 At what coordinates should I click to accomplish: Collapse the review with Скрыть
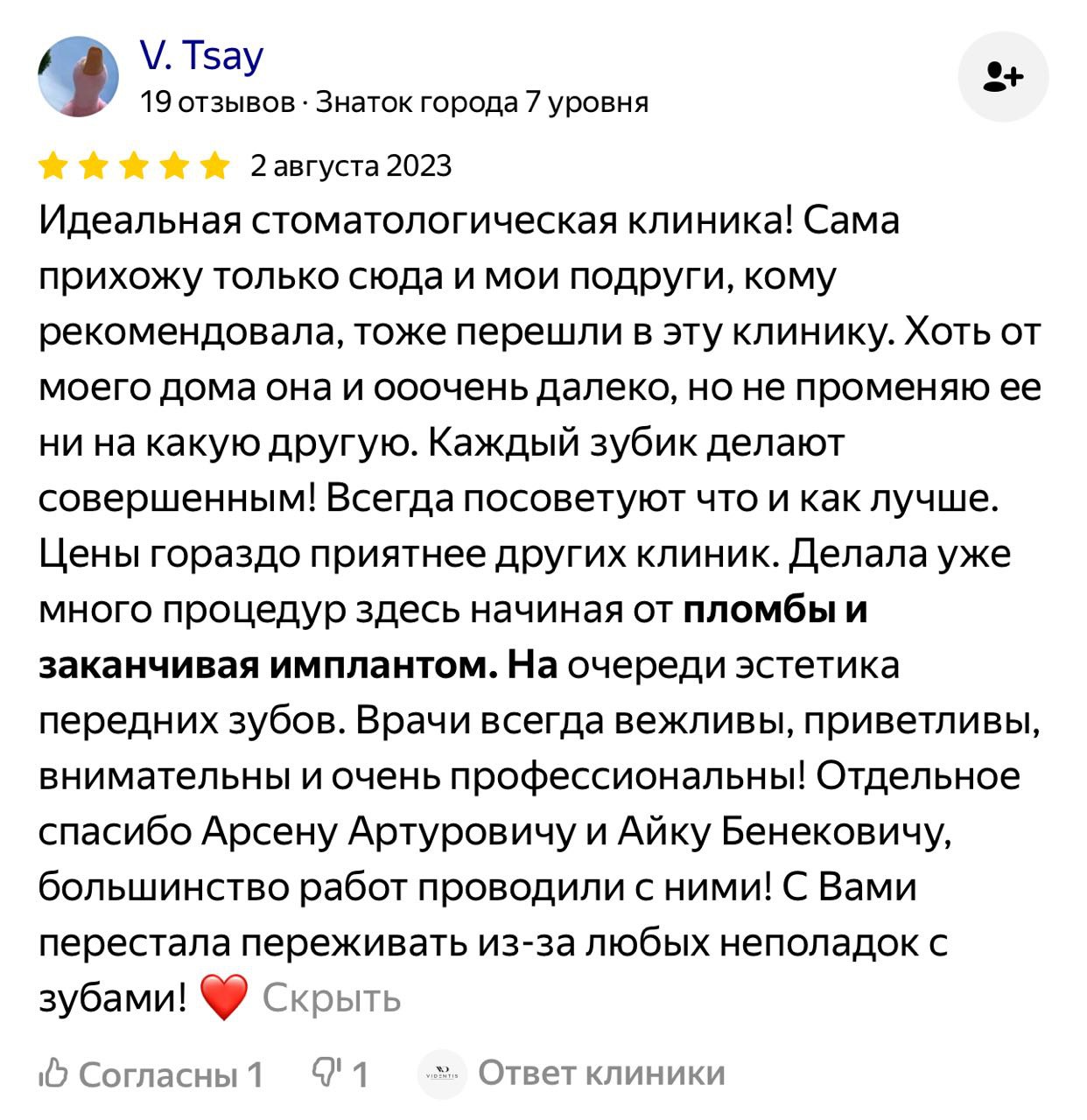[331, 997]
